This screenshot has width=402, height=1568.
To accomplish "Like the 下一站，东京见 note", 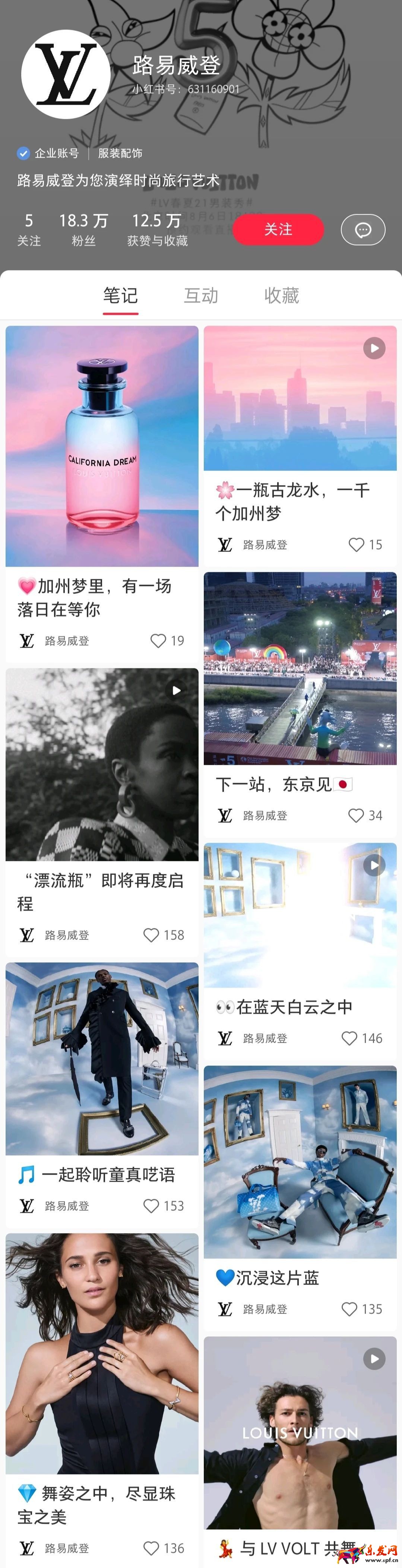I will [x=356, y=815].
